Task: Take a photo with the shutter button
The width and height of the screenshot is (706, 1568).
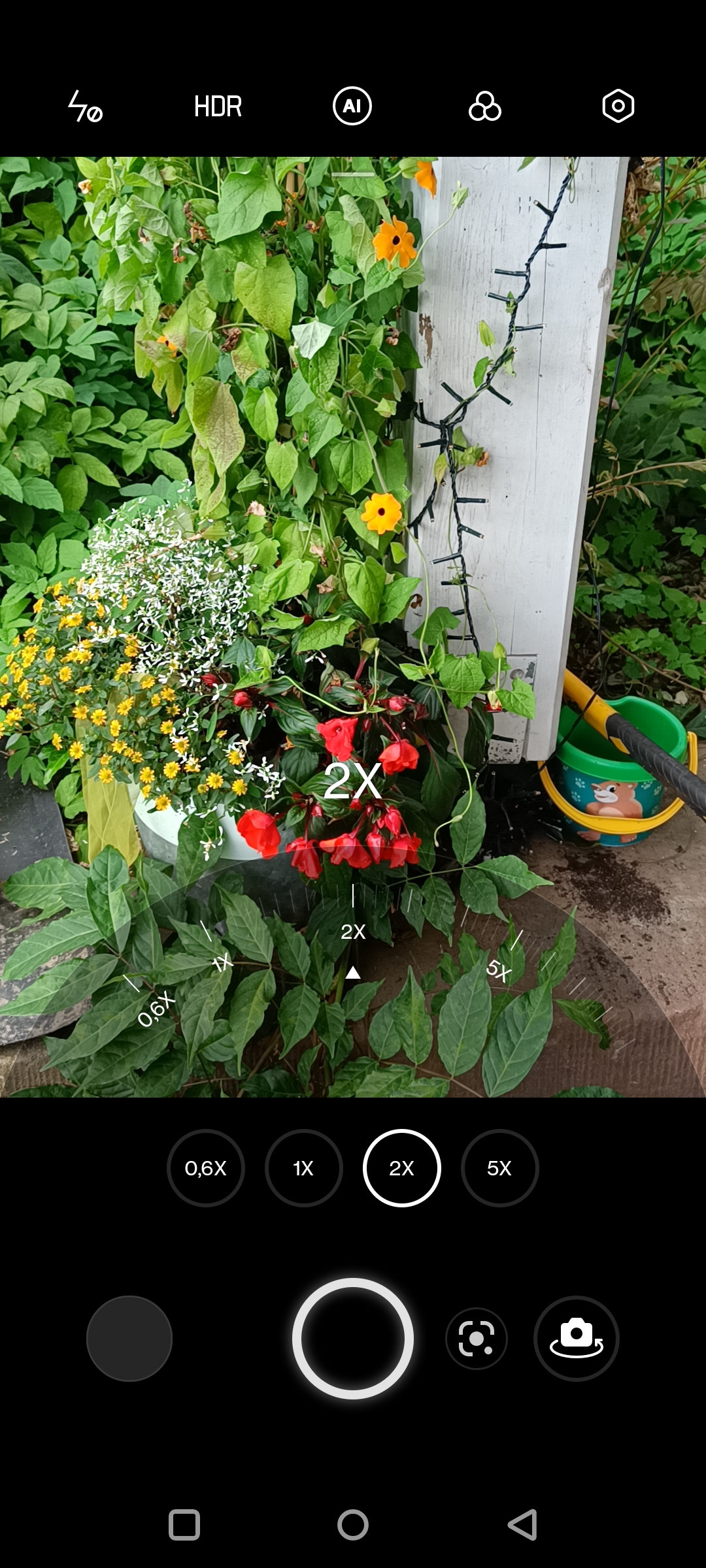Action: pyautogui.click(x=353, y=1339)
